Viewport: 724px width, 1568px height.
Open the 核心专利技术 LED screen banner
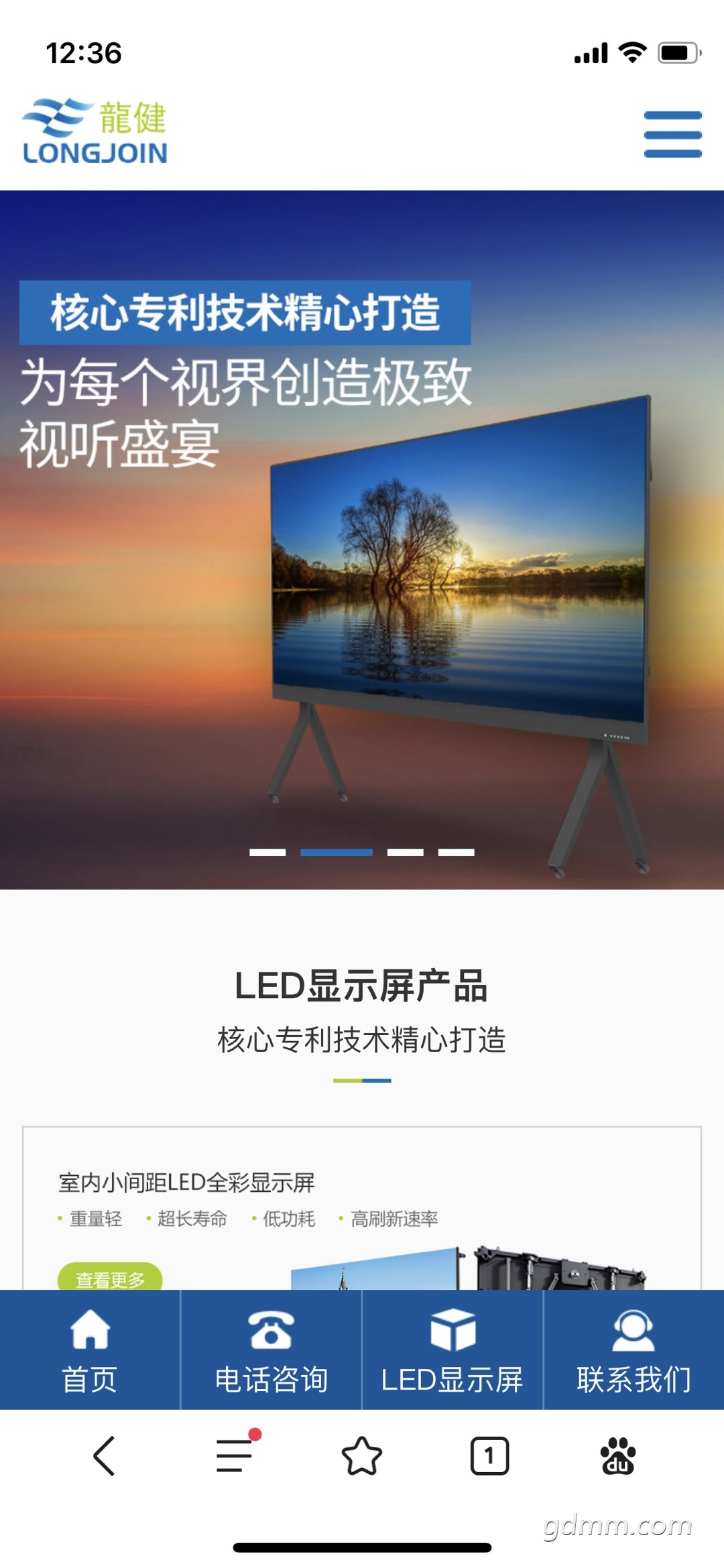click(362, 536)
